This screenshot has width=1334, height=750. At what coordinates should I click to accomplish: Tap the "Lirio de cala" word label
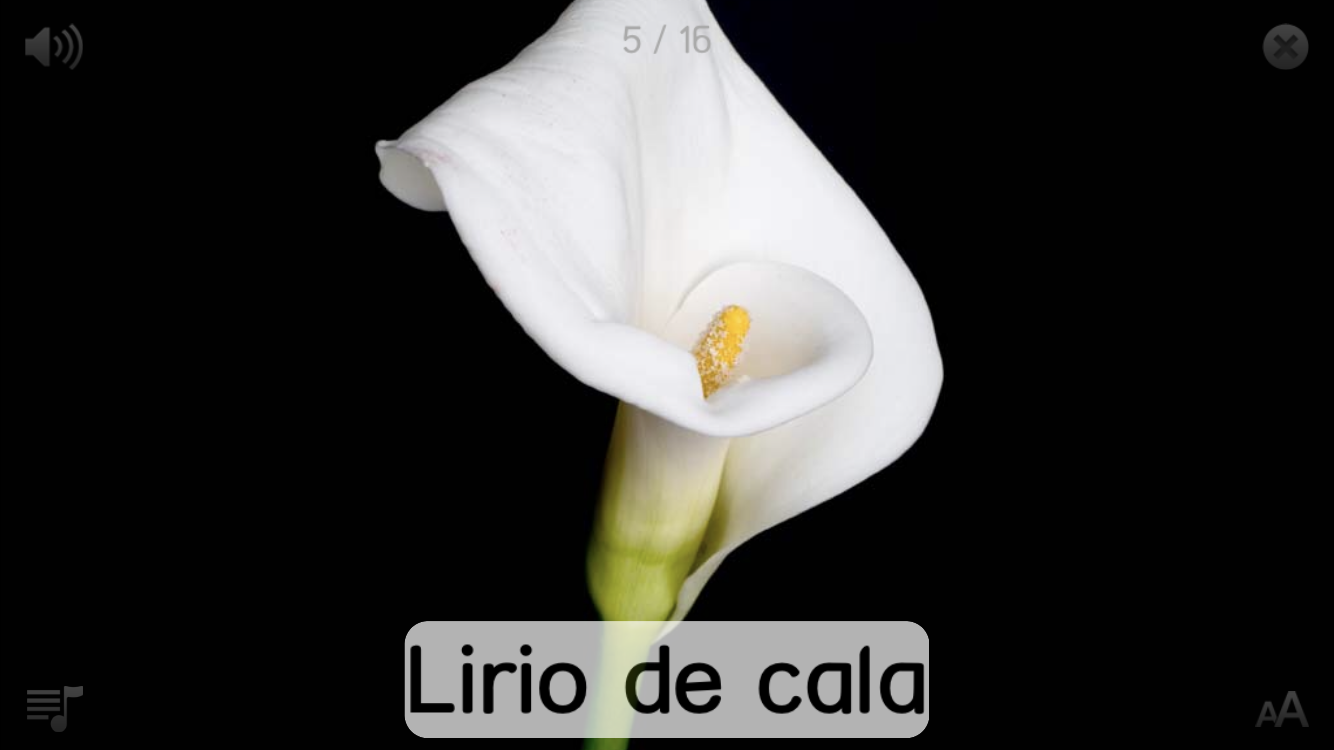click(x=666, y=679)
